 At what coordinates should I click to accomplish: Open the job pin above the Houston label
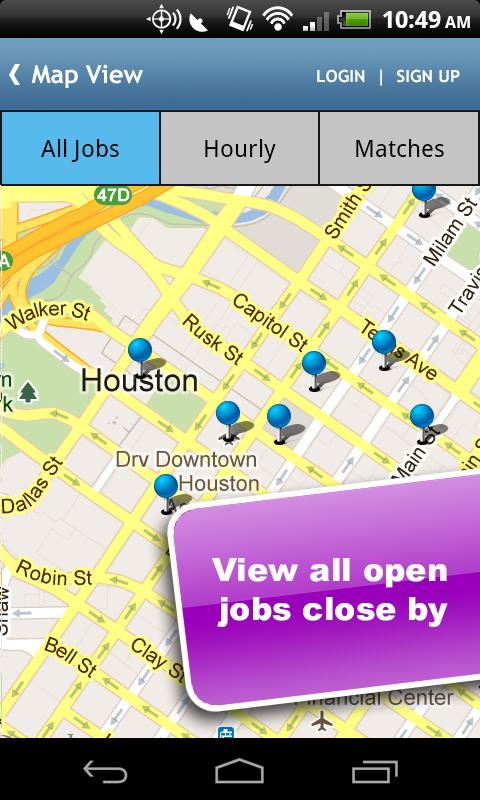(140, 356)
